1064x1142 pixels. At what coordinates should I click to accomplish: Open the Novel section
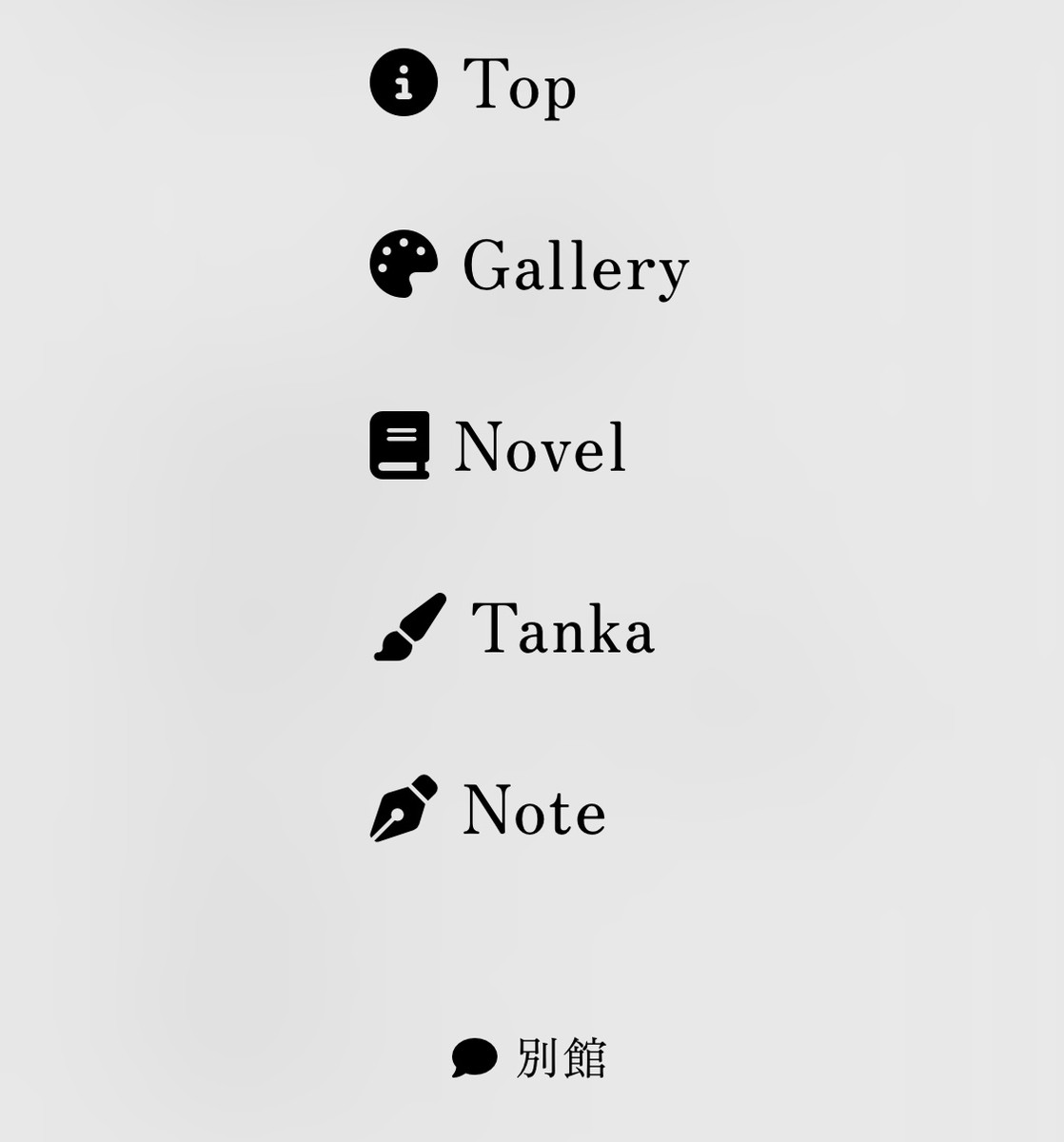click(x=540, y=446)
